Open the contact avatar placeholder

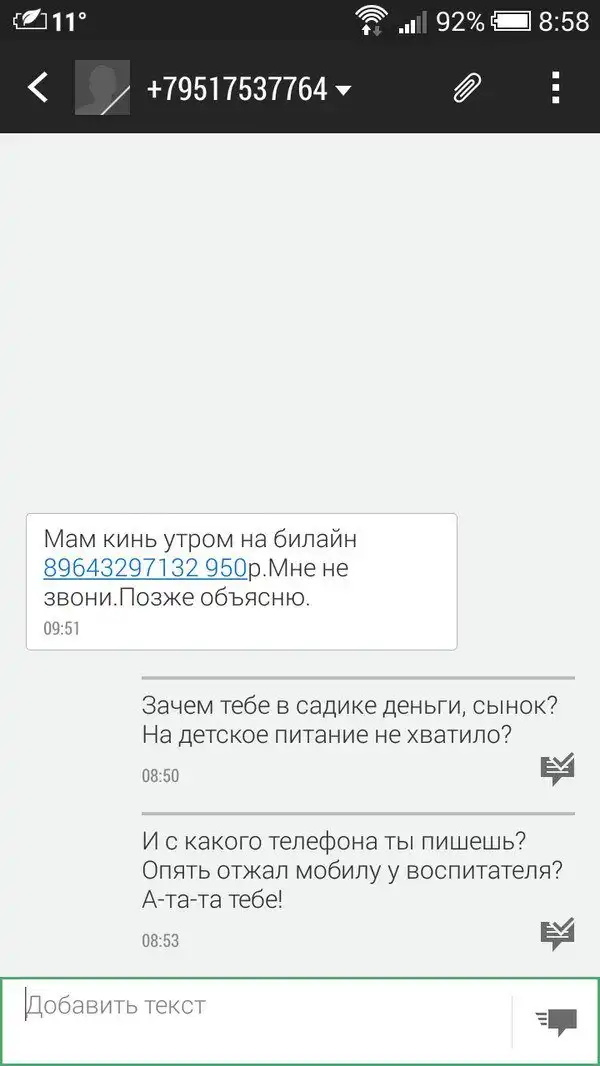point(102,88)
